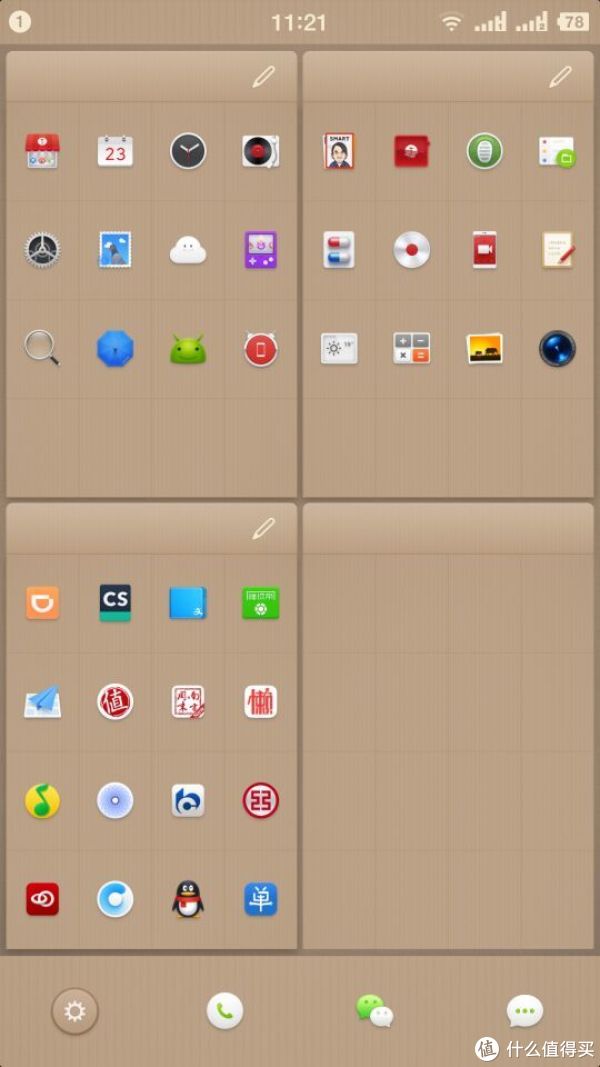Image resolution: width=600 pixels, height=1067 pixels.
Task: Open the photo Gallery app
Action: click(485, 348)
